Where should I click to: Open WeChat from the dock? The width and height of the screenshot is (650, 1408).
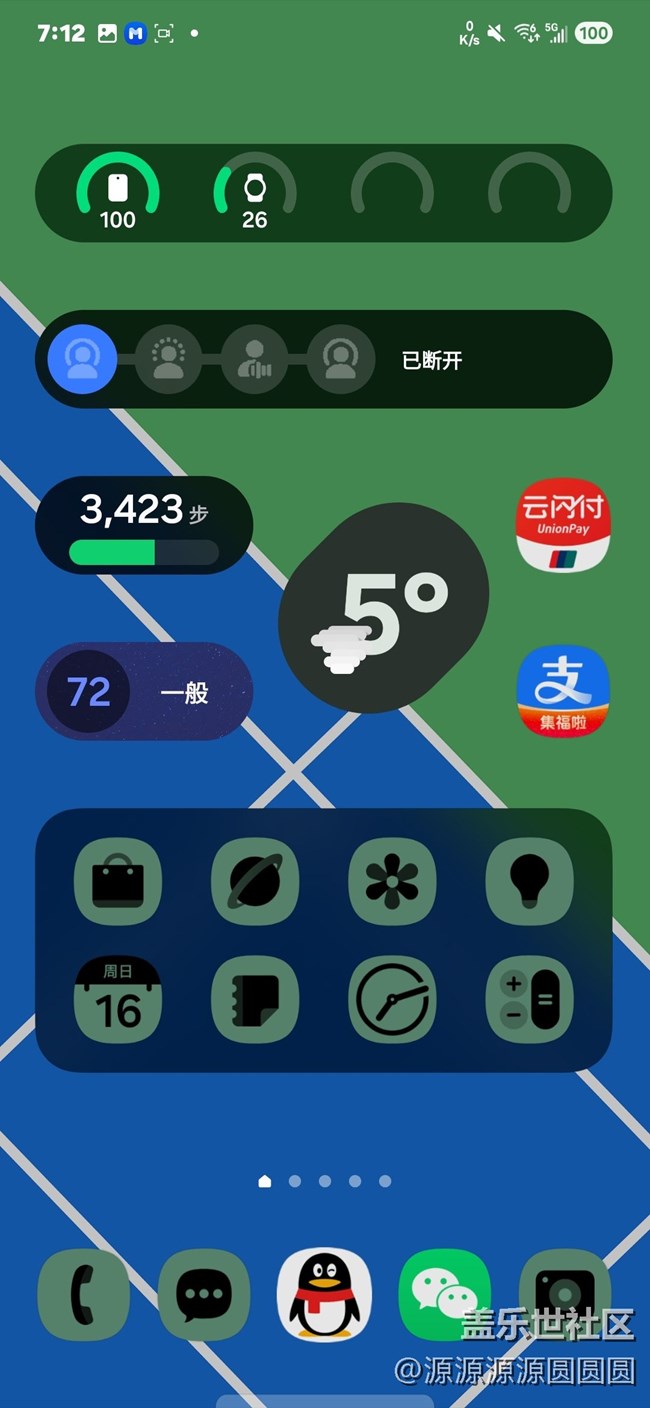pos(444,1294)
